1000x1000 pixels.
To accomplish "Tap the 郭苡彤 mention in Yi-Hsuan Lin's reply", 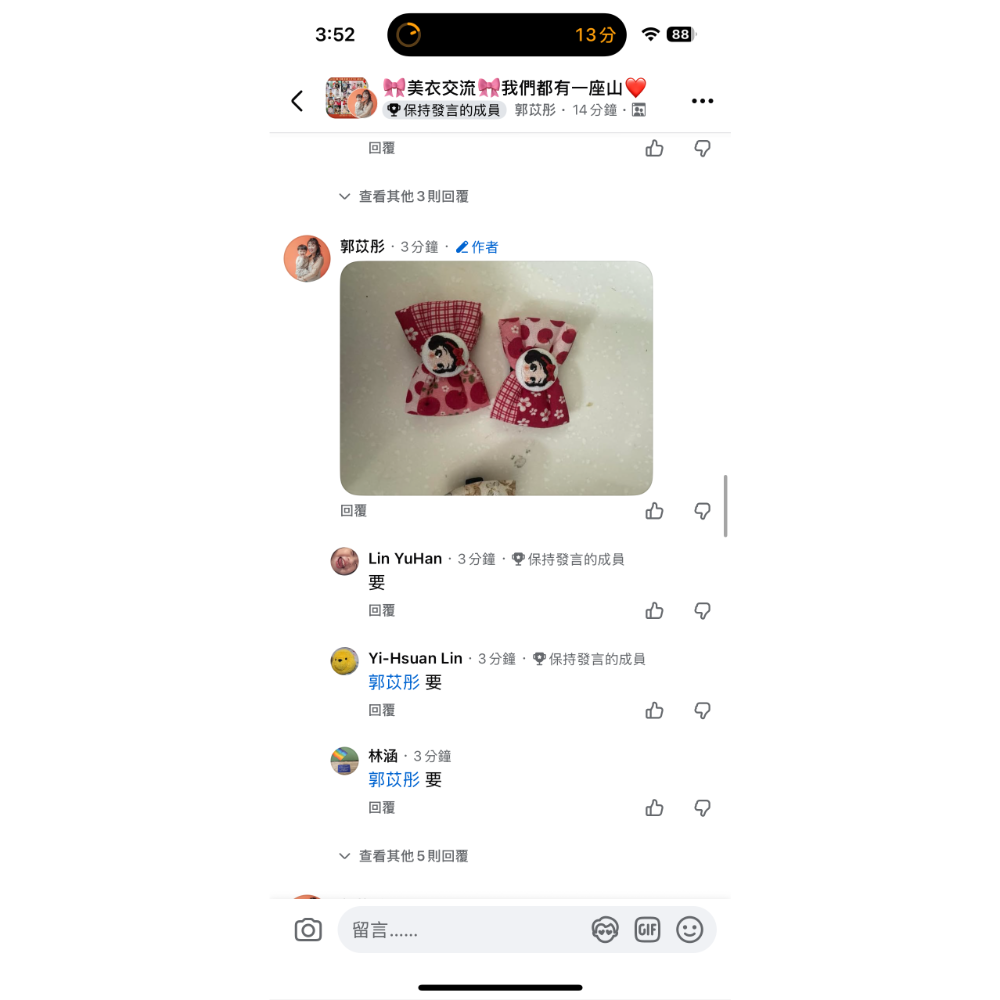I will point(394,683).
